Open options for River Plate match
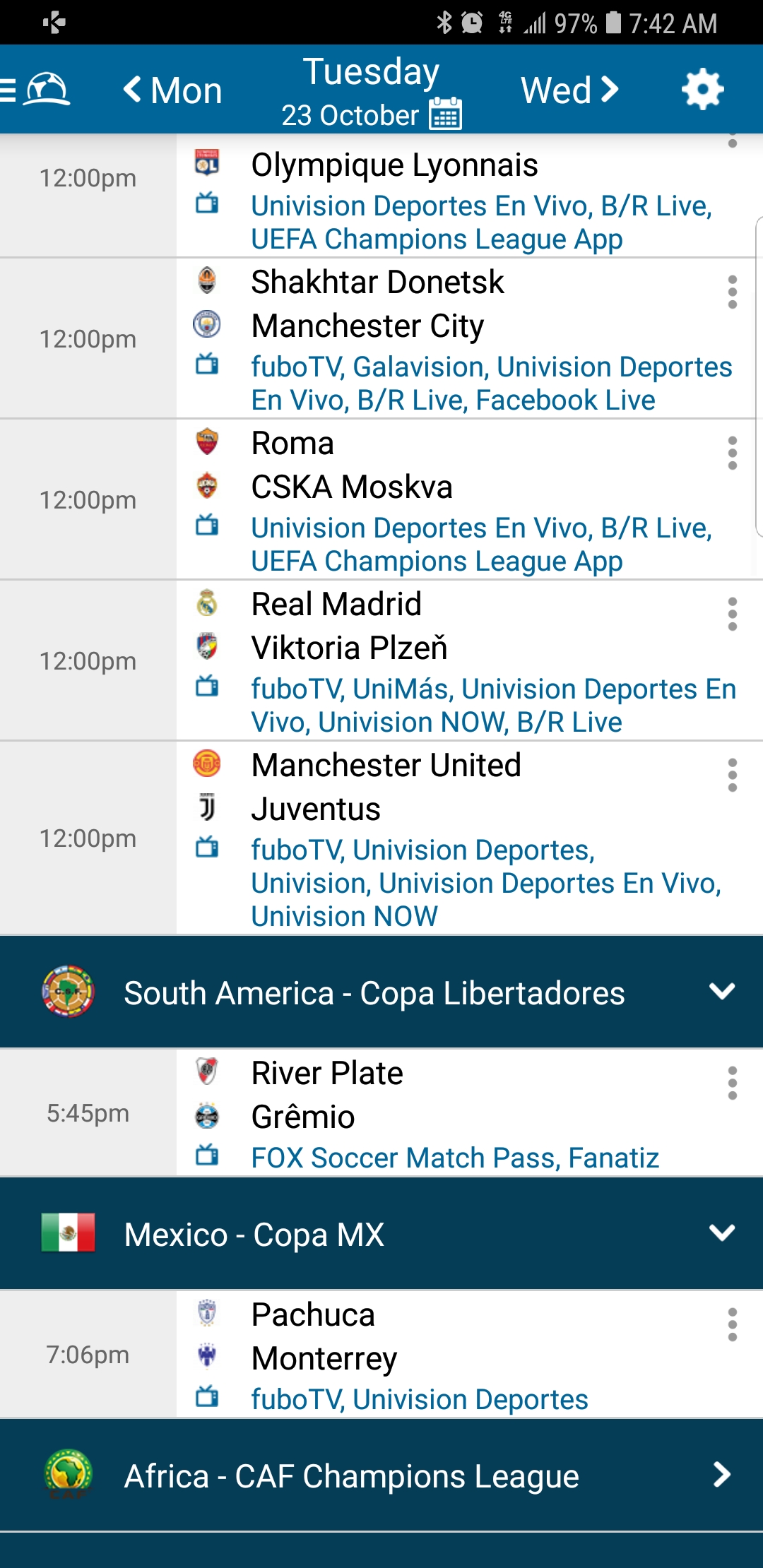 [x=733, y=1083]
